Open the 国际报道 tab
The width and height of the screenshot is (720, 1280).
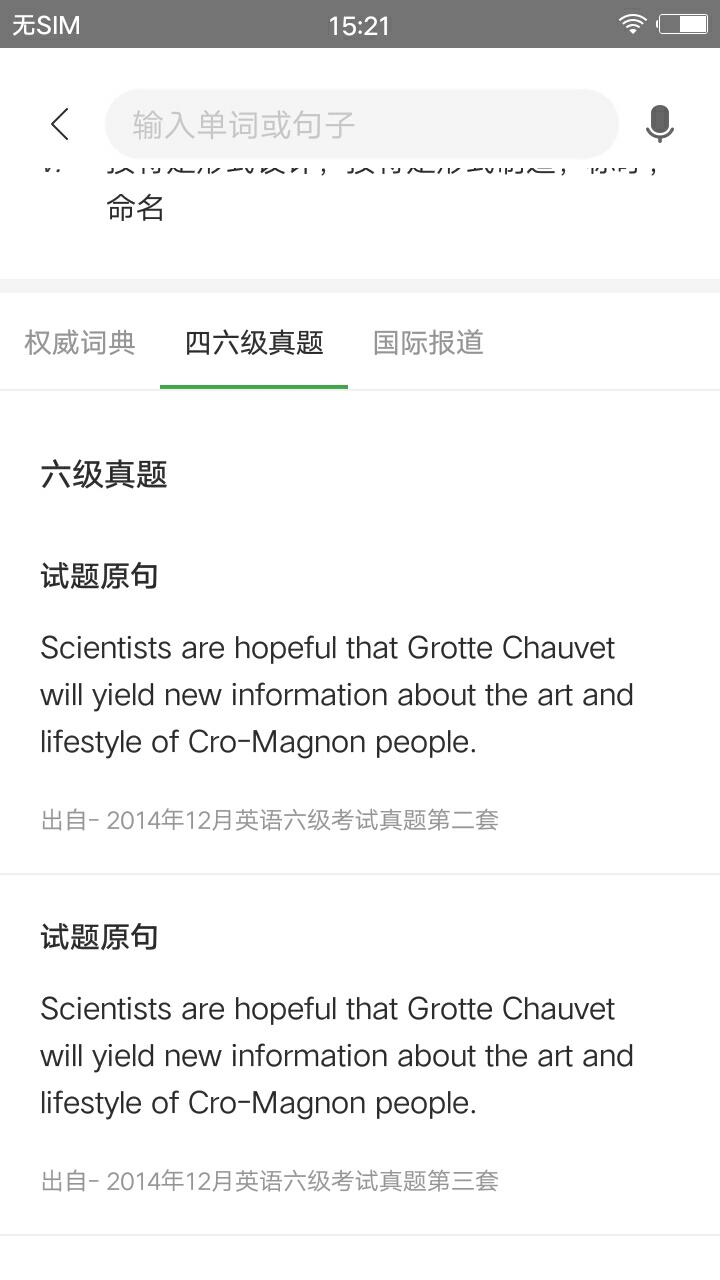pyautogui.click(x=428, y=343)
